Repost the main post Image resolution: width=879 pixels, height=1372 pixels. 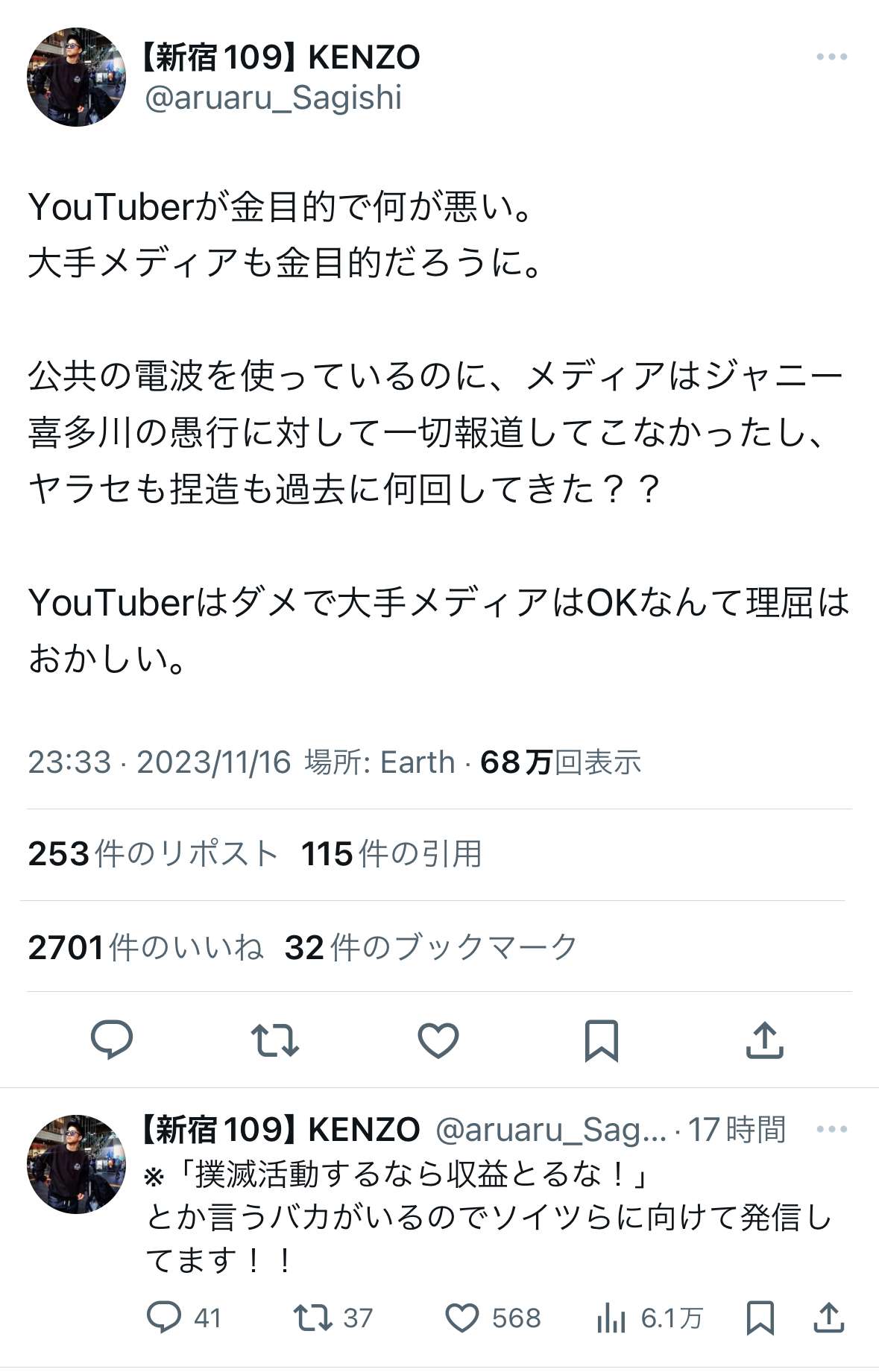pos(274,1040)
